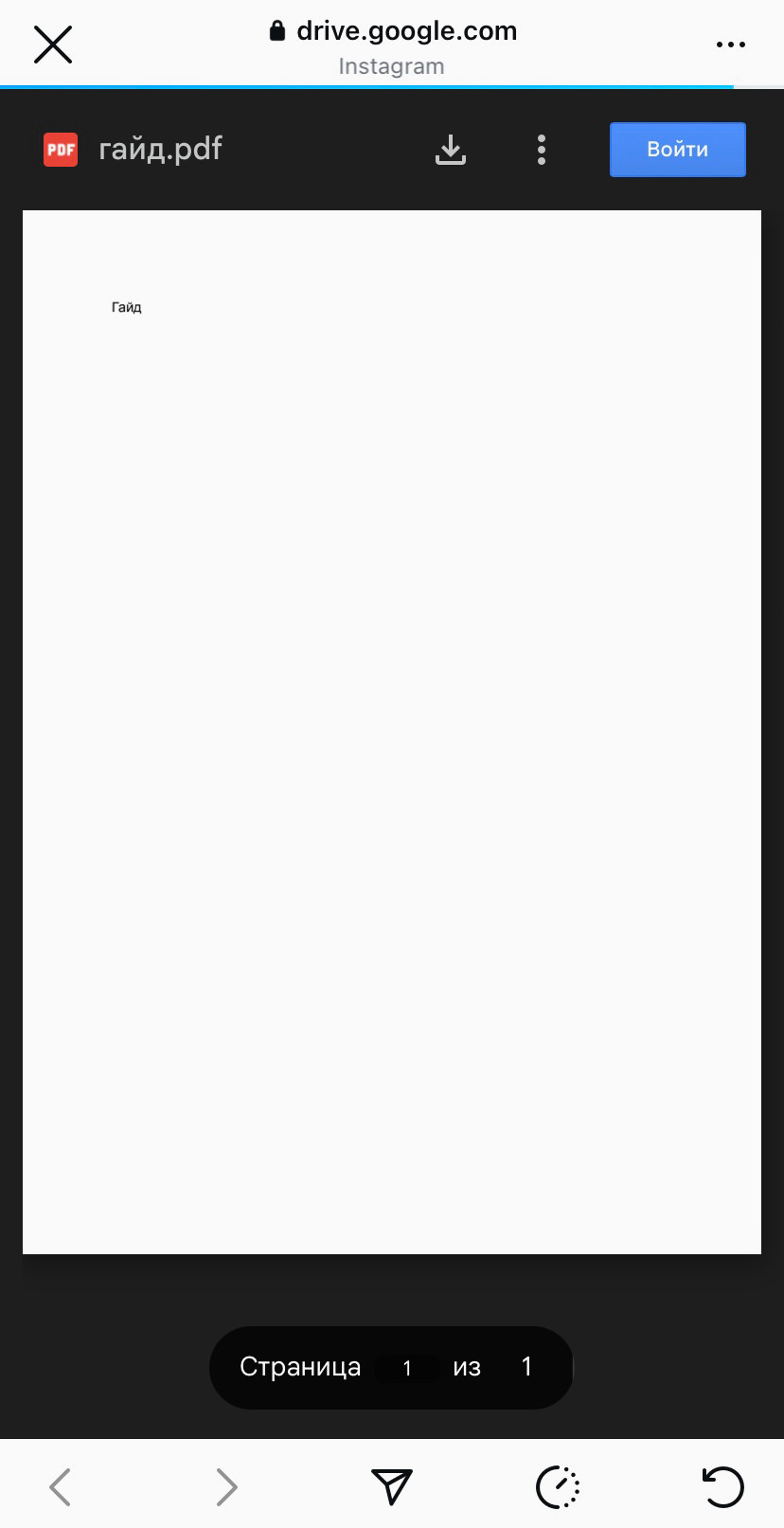Share this link via direct message

point(392,1486)
